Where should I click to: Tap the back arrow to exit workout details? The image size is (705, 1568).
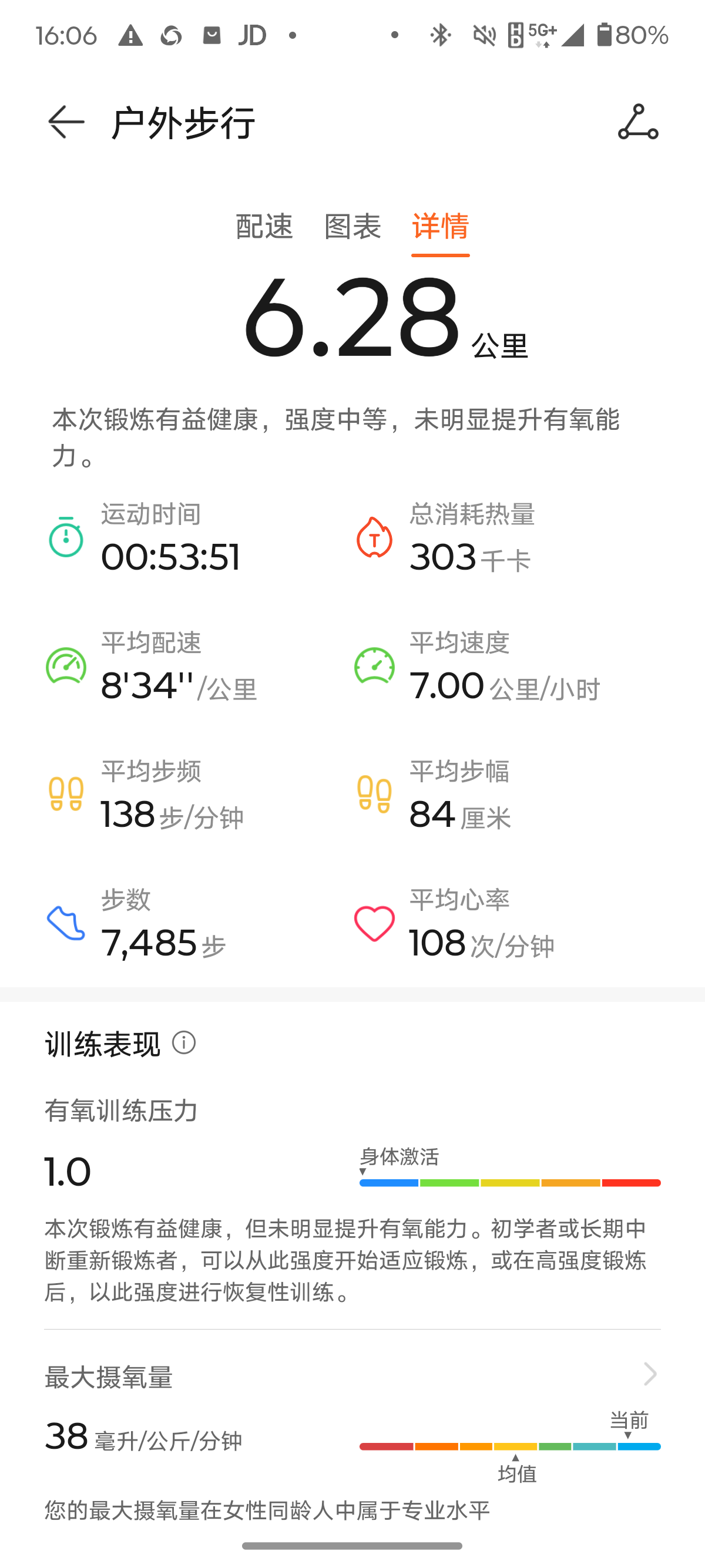coord(65,121)
